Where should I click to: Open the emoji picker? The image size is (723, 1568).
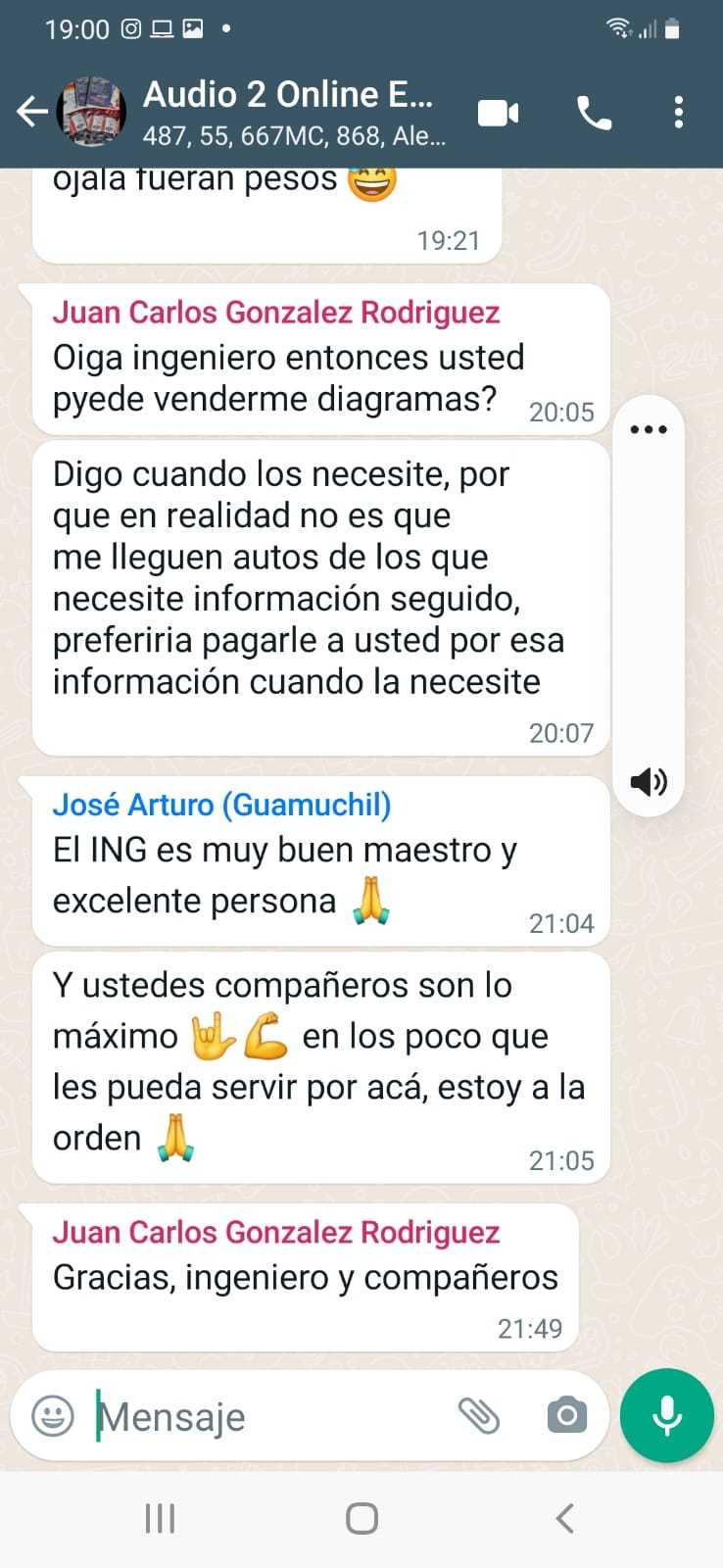coord(53,1415)
